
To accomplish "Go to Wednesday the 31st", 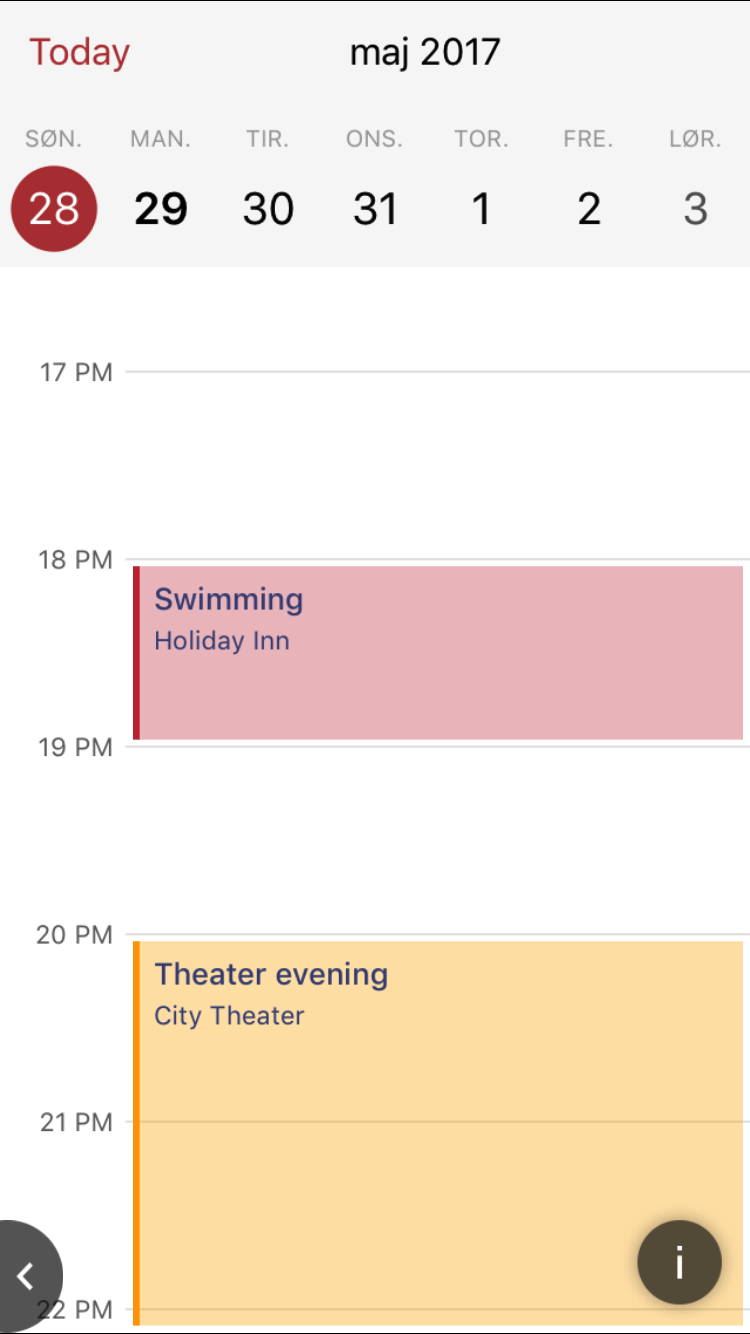I will (375, 208).
